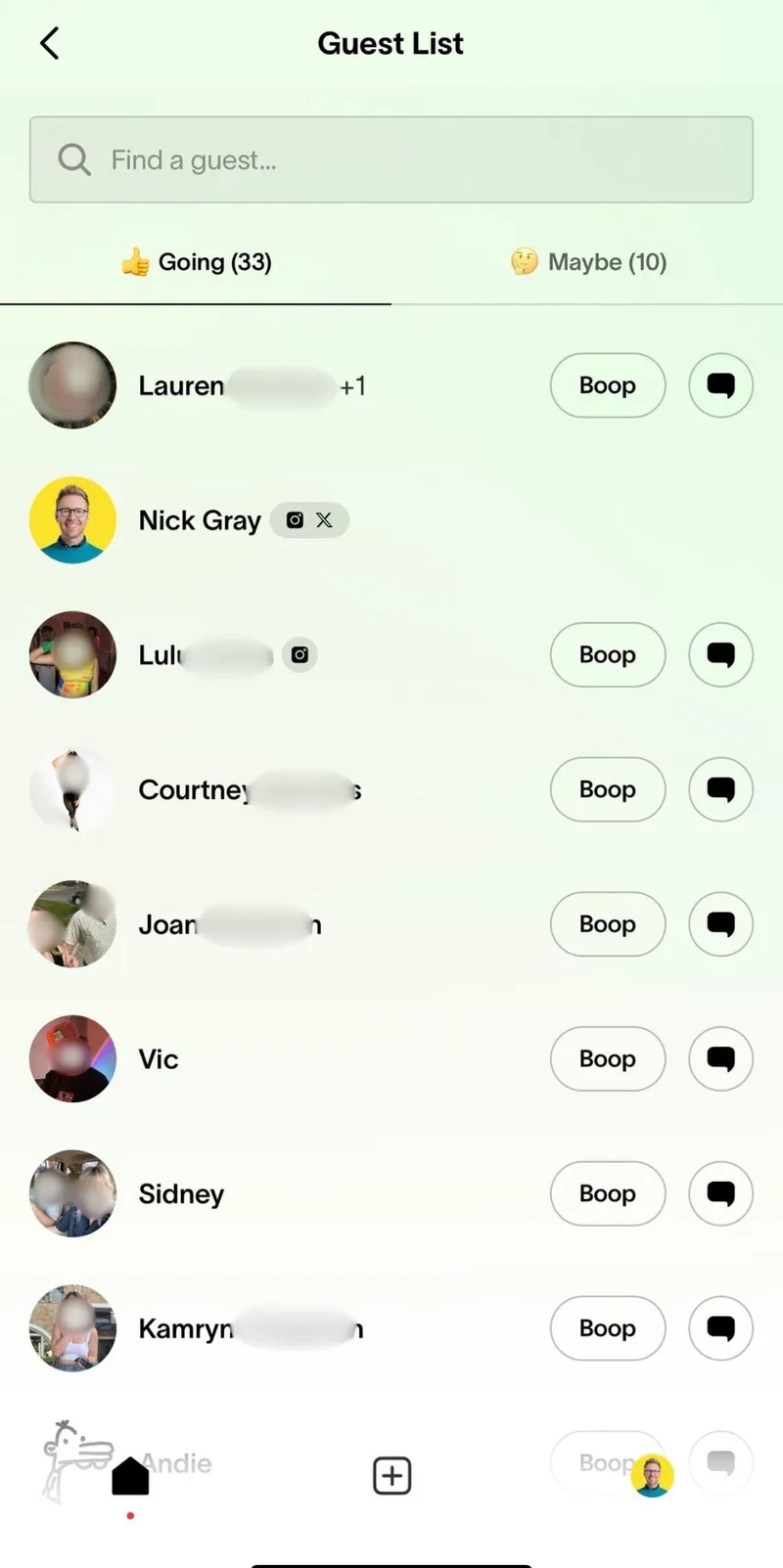This screenshot has width=783, height=1568.
Task: Boop Lulu
Action: [608, 654]
